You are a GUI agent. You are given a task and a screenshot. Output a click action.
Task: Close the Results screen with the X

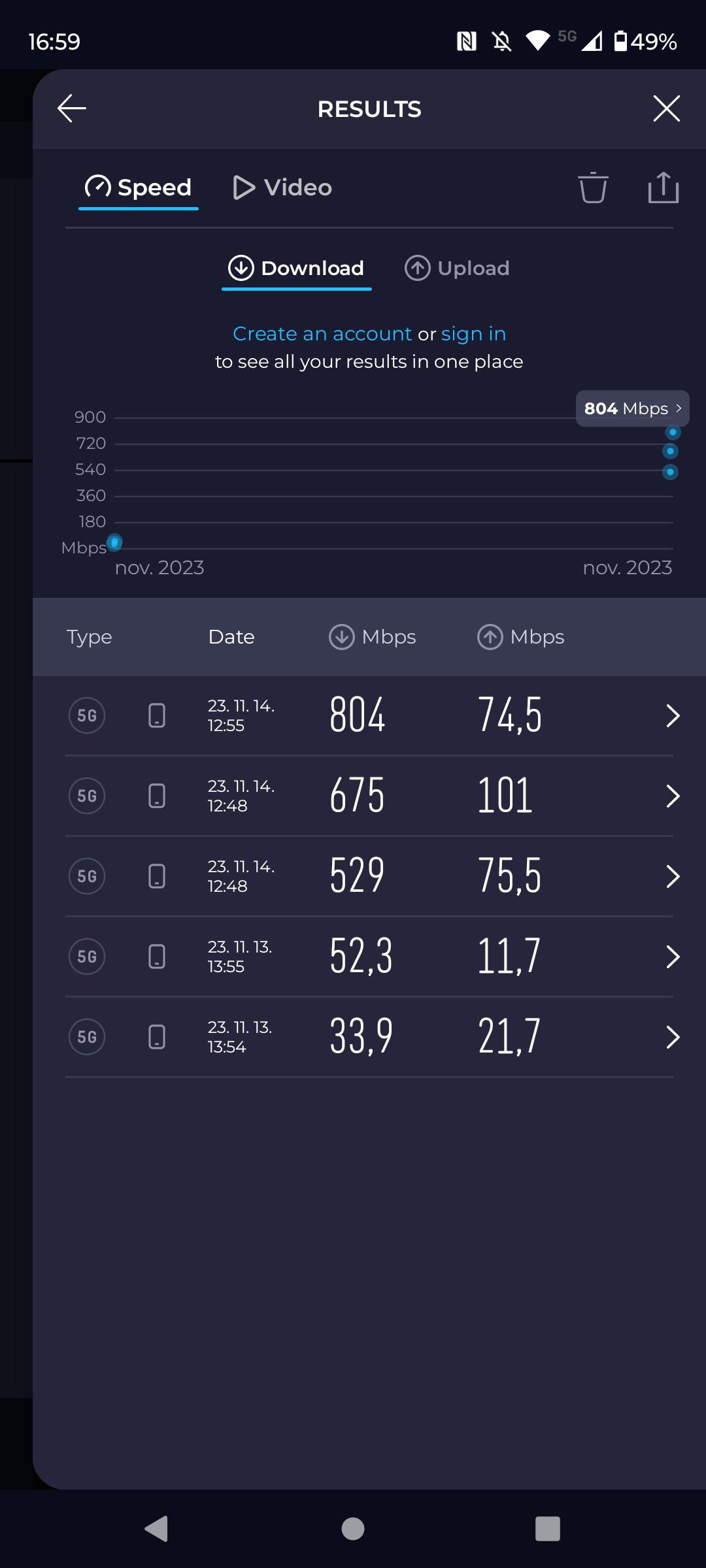point(666,108)
